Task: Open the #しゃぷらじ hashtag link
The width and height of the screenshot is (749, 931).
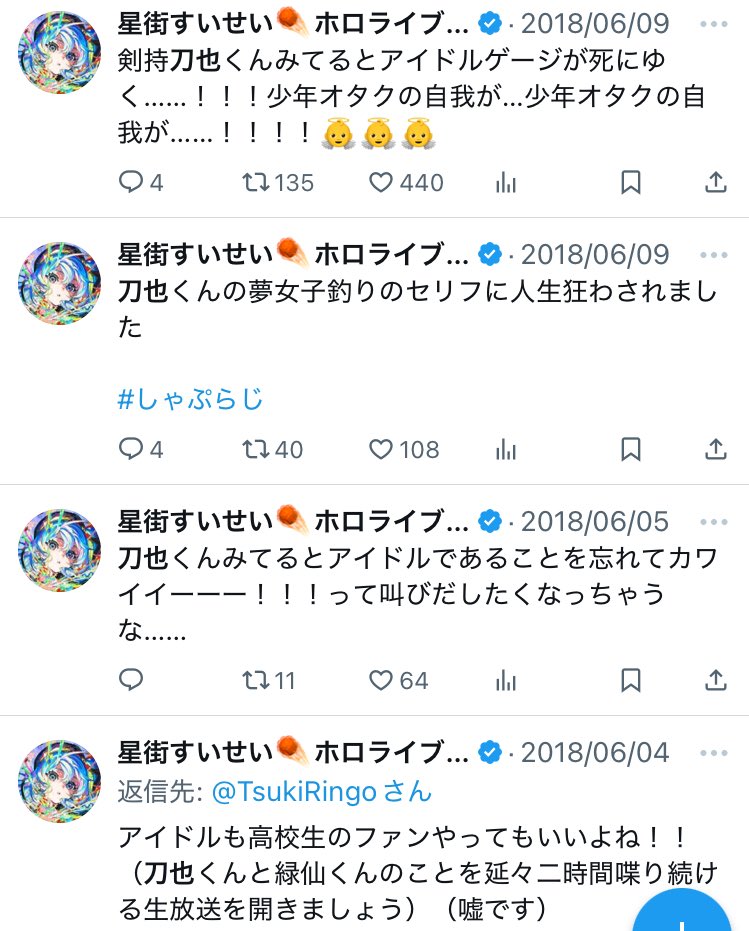Action: [x=190, y=399]
